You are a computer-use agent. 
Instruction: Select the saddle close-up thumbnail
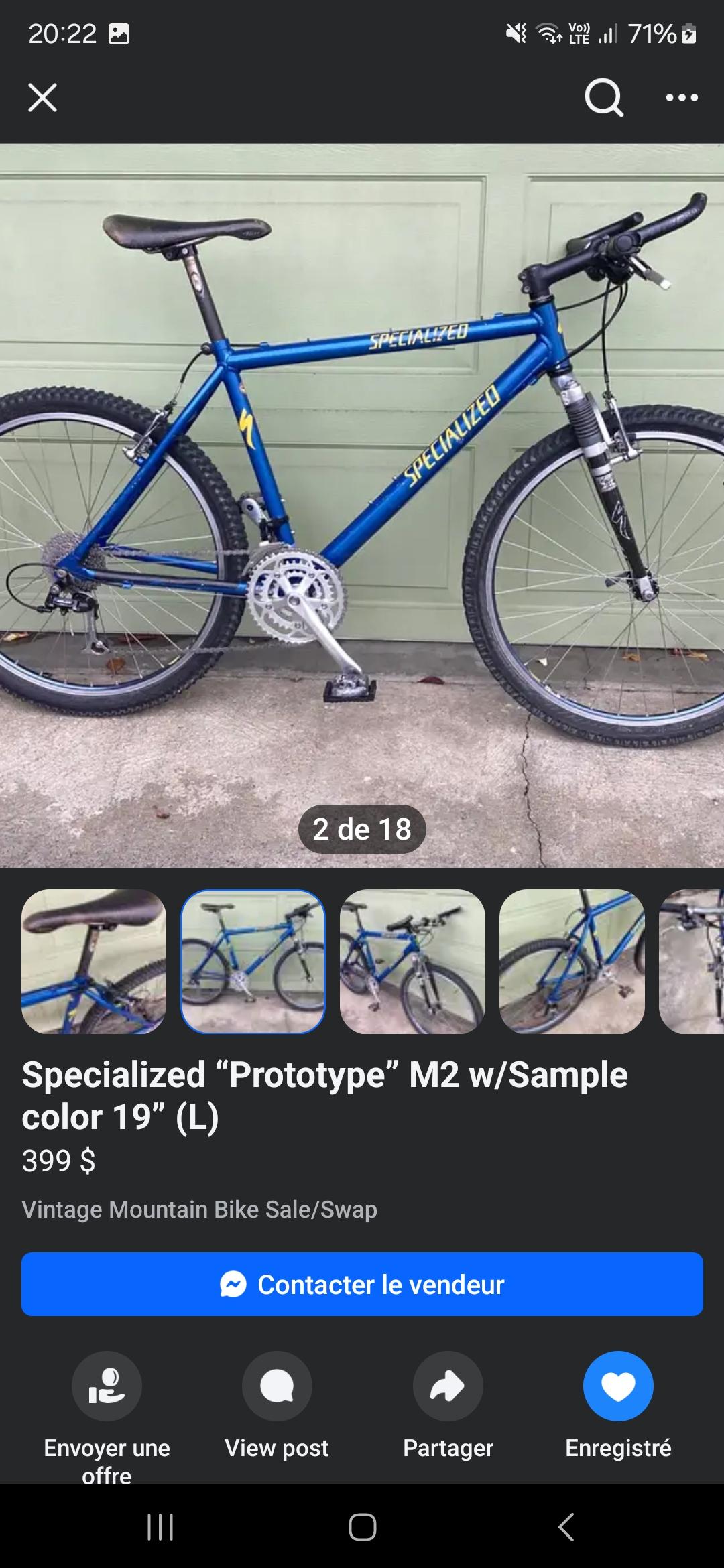pyautogui.click(x=94, y=961)
